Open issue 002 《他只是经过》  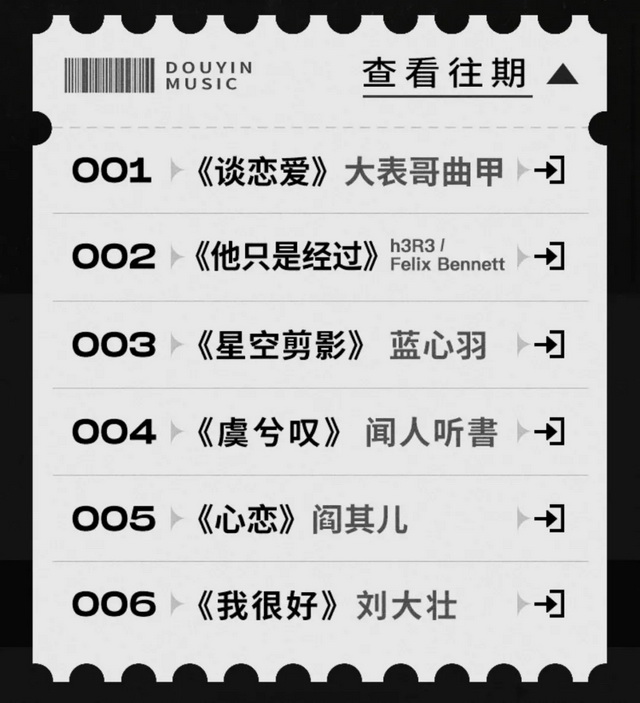(549, 257)
